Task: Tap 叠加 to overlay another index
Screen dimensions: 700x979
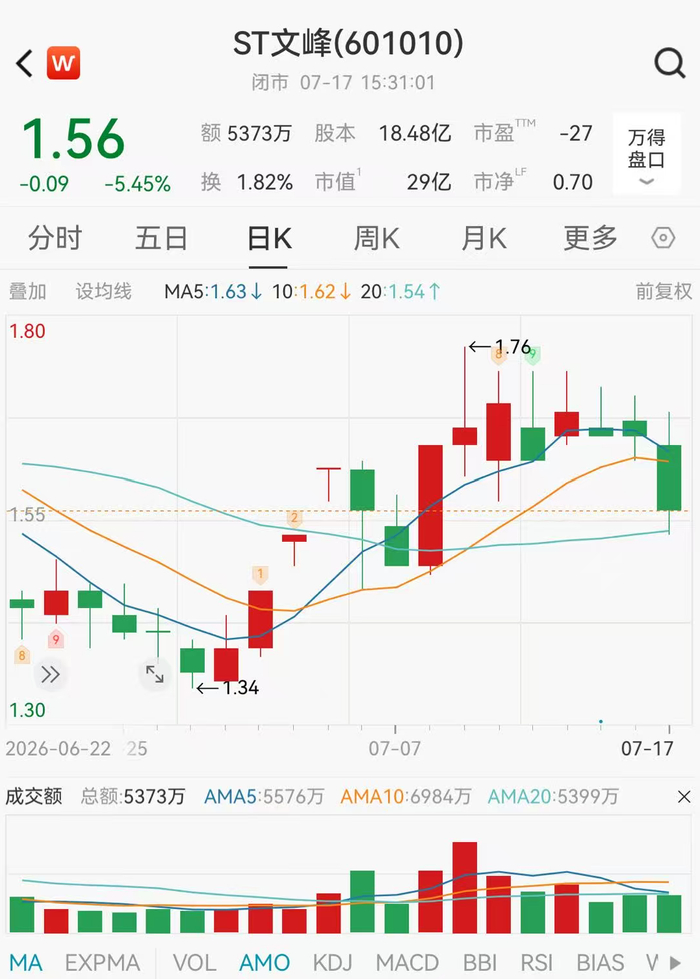Action: coord(27,292)
